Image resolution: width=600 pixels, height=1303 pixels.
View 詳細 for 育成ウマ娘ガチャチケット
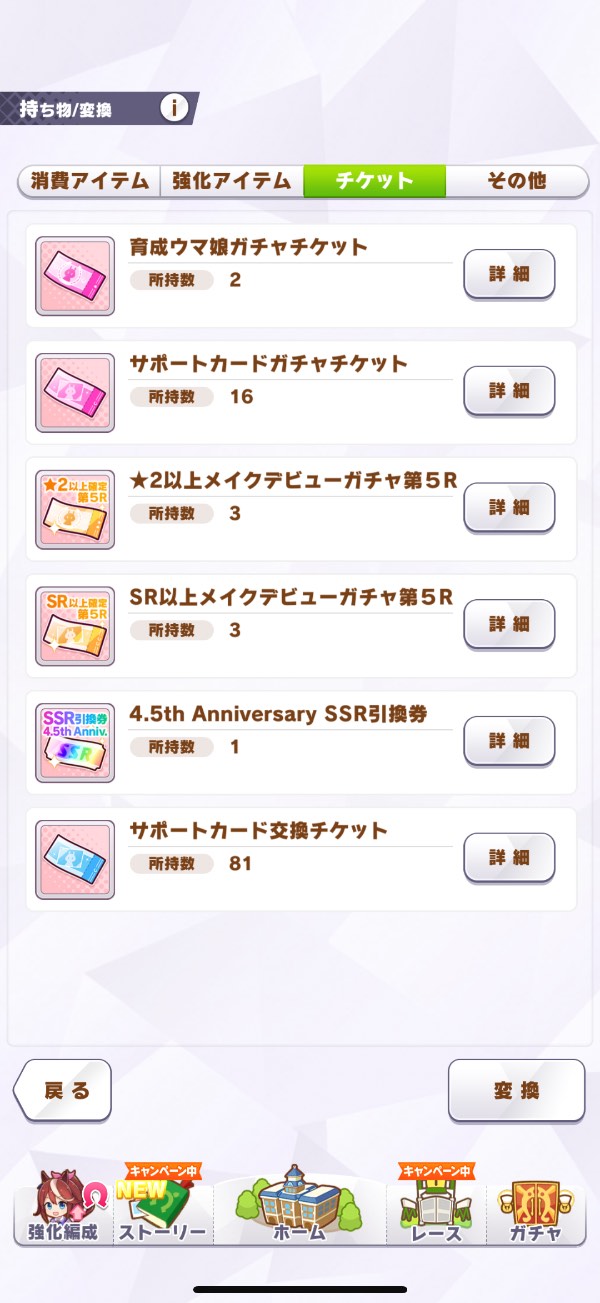pyautogui.click(x=509, y=274)
